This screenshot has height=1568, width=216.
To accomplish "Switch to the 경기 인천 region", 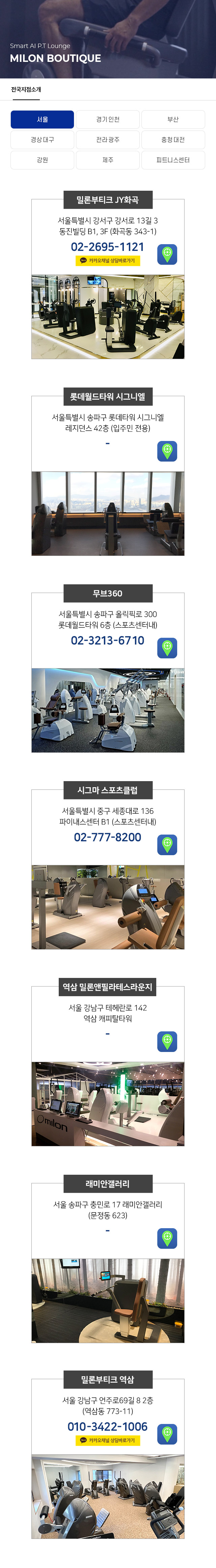I will click(x=107, y=119).
